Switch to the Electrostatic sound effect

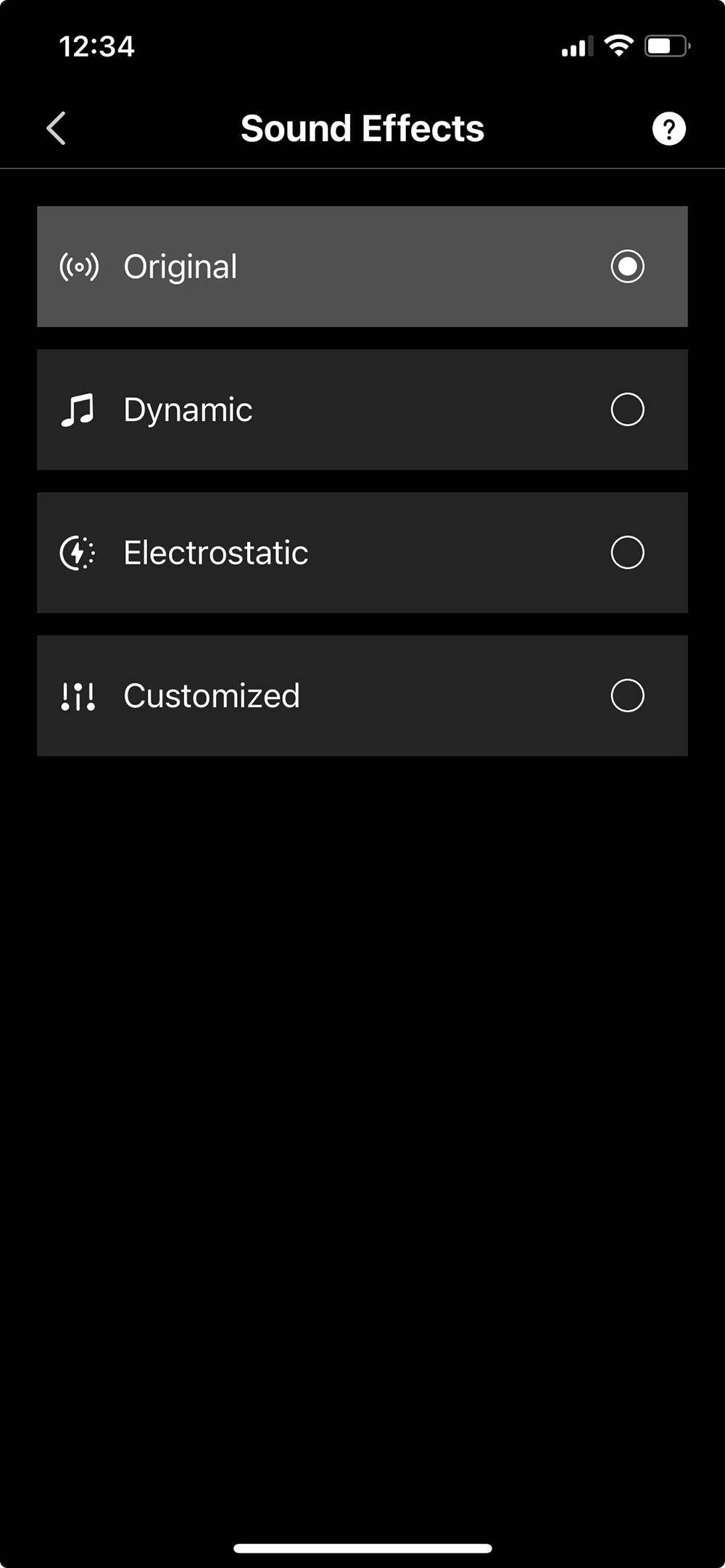pyautogui.click(x=362, y=553)
